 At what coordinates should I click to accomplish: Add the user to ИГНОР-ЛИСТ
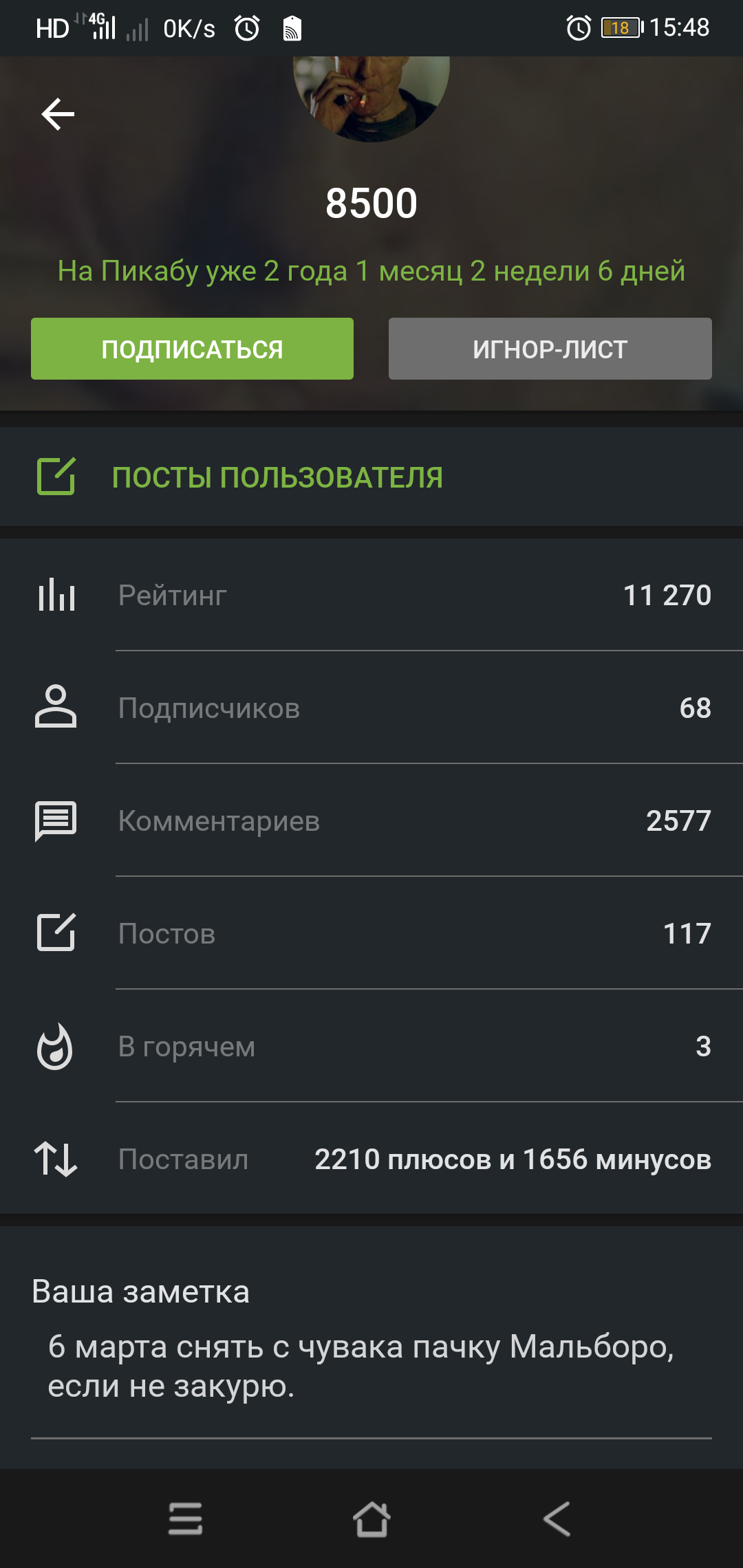(x=550, y=349)
